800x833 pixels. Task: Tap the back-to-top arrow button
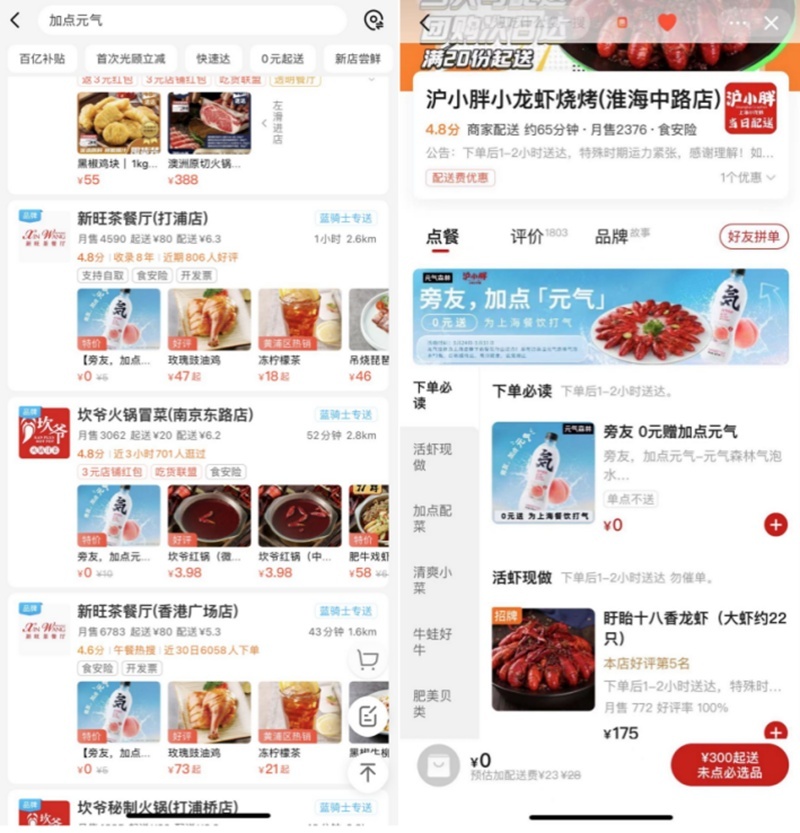coord(367,771)
